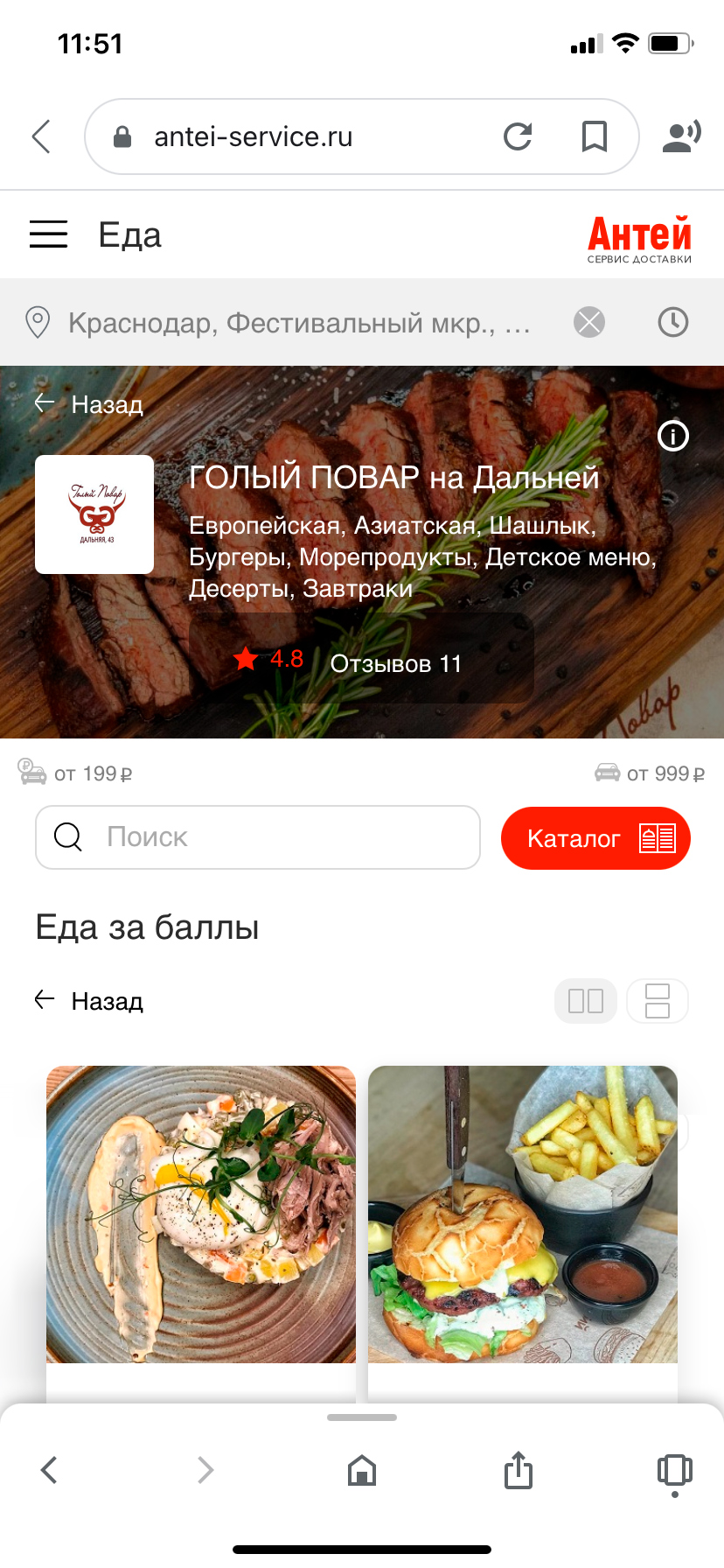Open the Каталог catalog

point(595,838)
